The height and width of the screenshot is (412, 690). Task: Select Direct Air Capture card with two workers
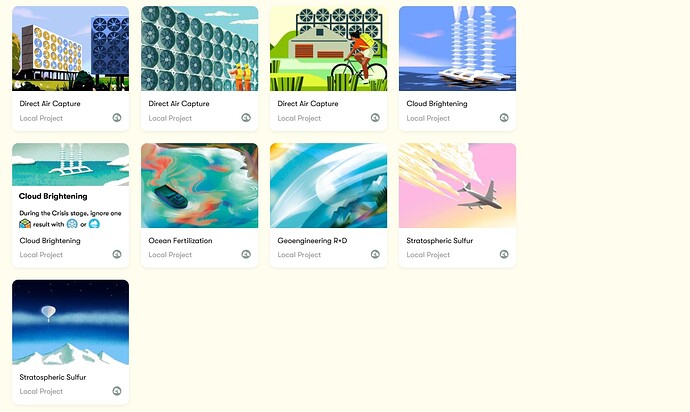[x=199, y=50]
